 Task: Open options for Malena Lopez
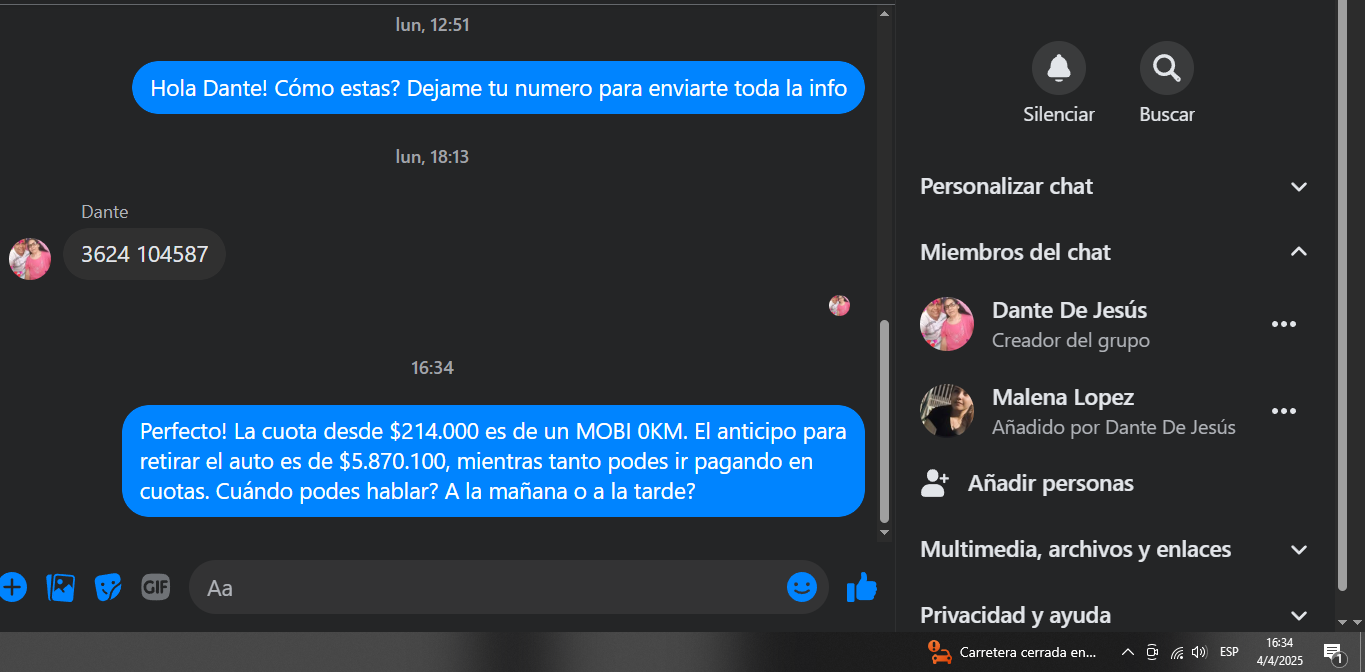(x=1283, y=411)
